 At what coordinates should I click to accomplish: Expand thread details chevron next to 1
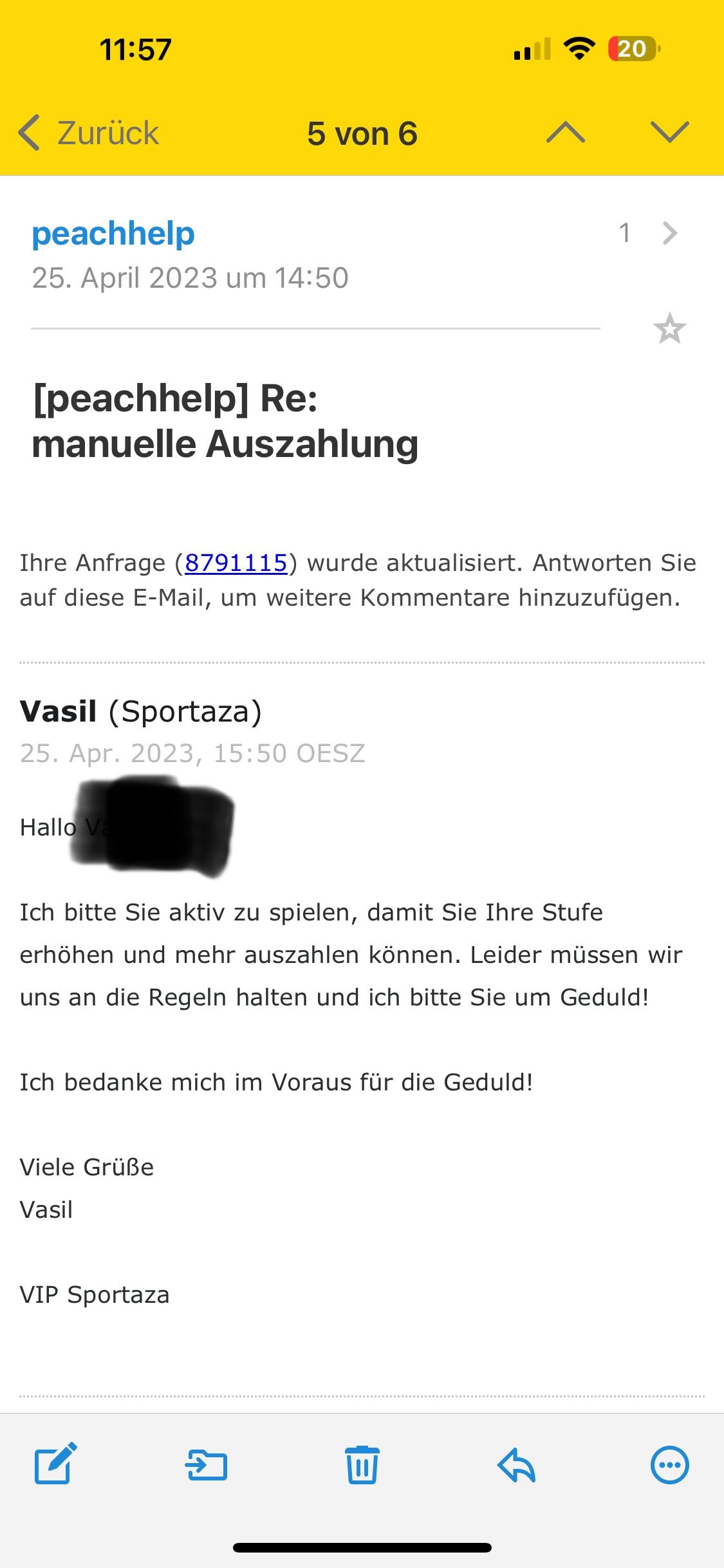[669, 233]
